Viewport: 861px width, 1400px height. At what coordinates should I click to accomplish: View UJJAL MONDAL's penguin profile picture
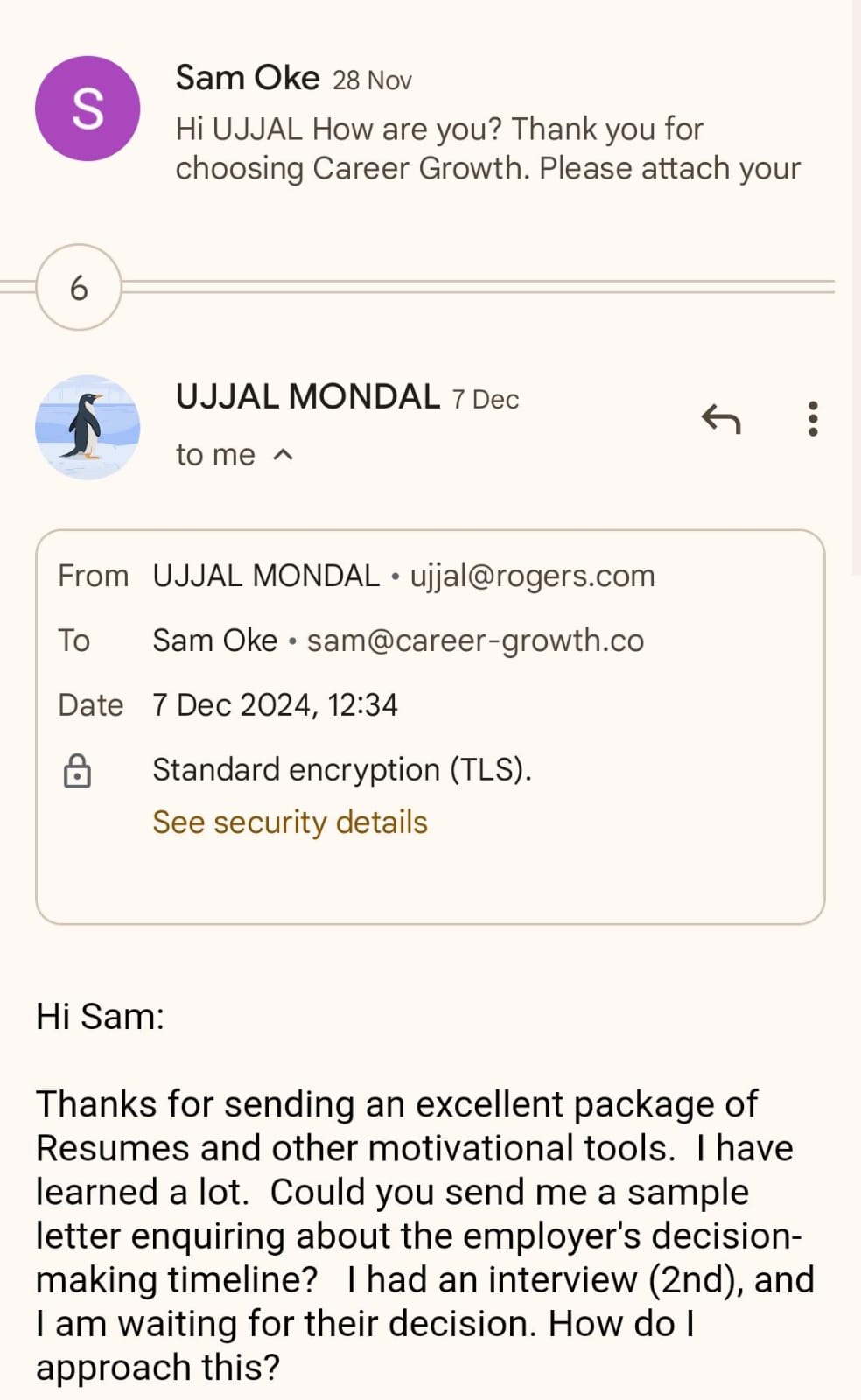pyautogui.click(x=87, y=428)
